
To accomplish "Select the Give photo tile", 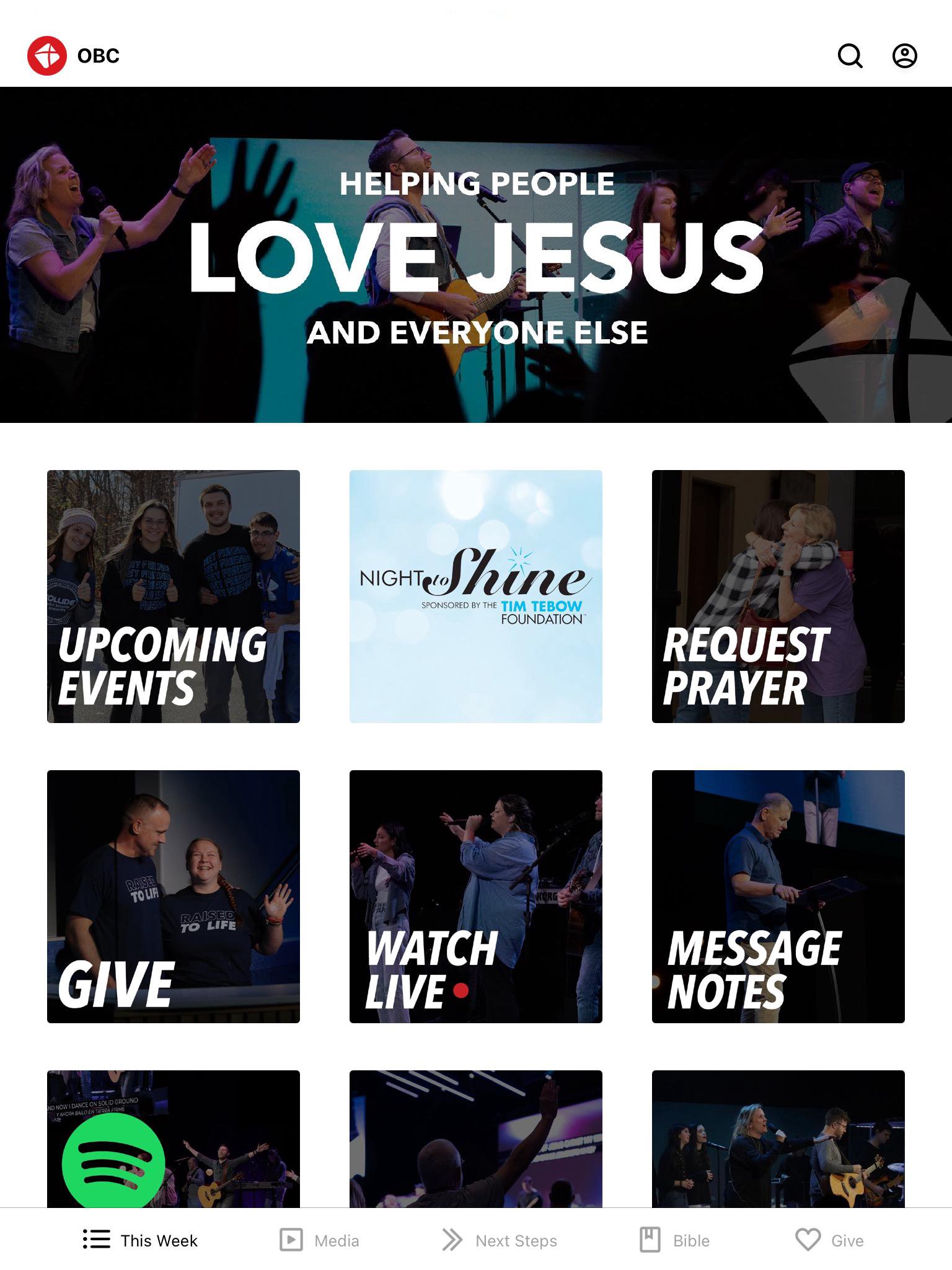I will pyautogui.click(x=174, y=896).
